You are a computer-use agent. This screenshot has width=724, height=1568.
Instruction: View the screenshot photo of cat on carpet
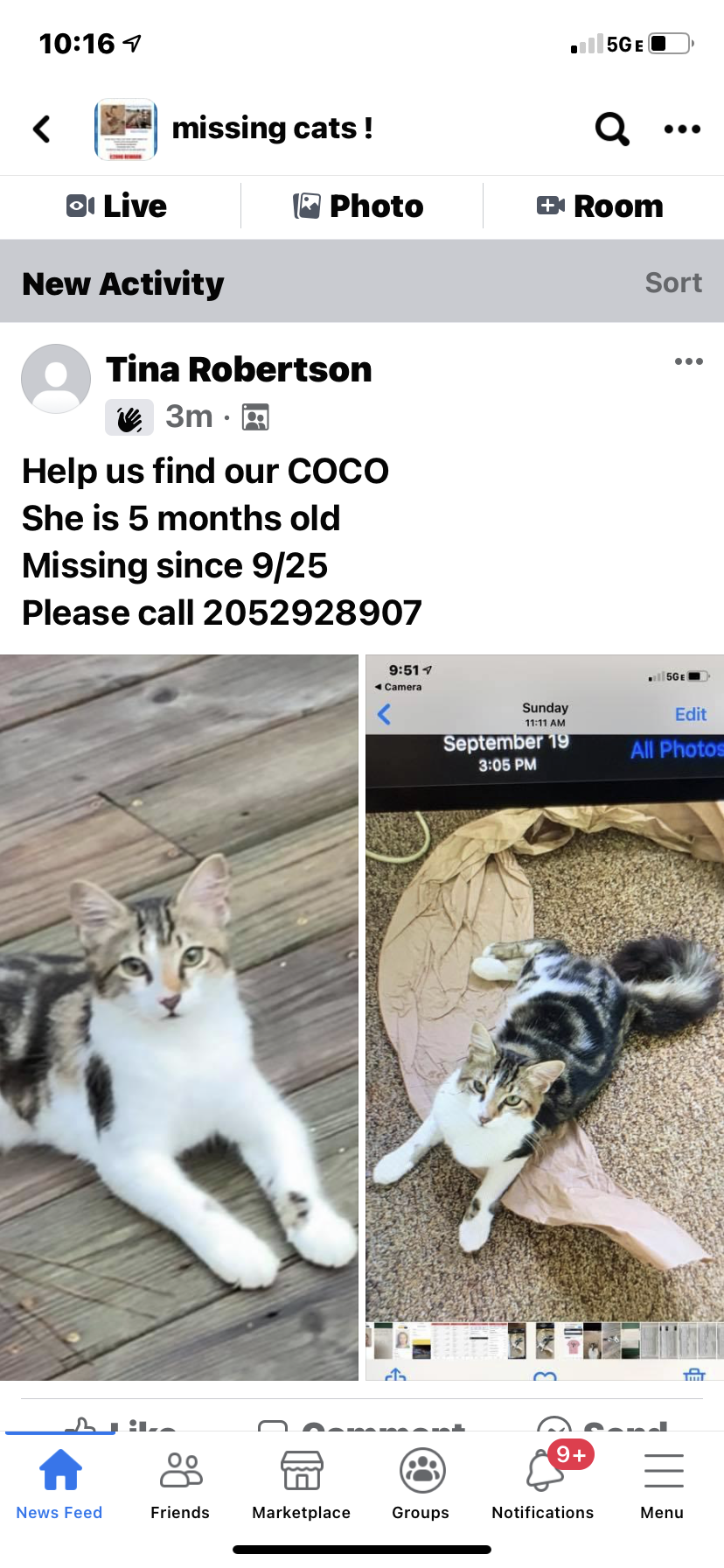(x=545, y=1018)
